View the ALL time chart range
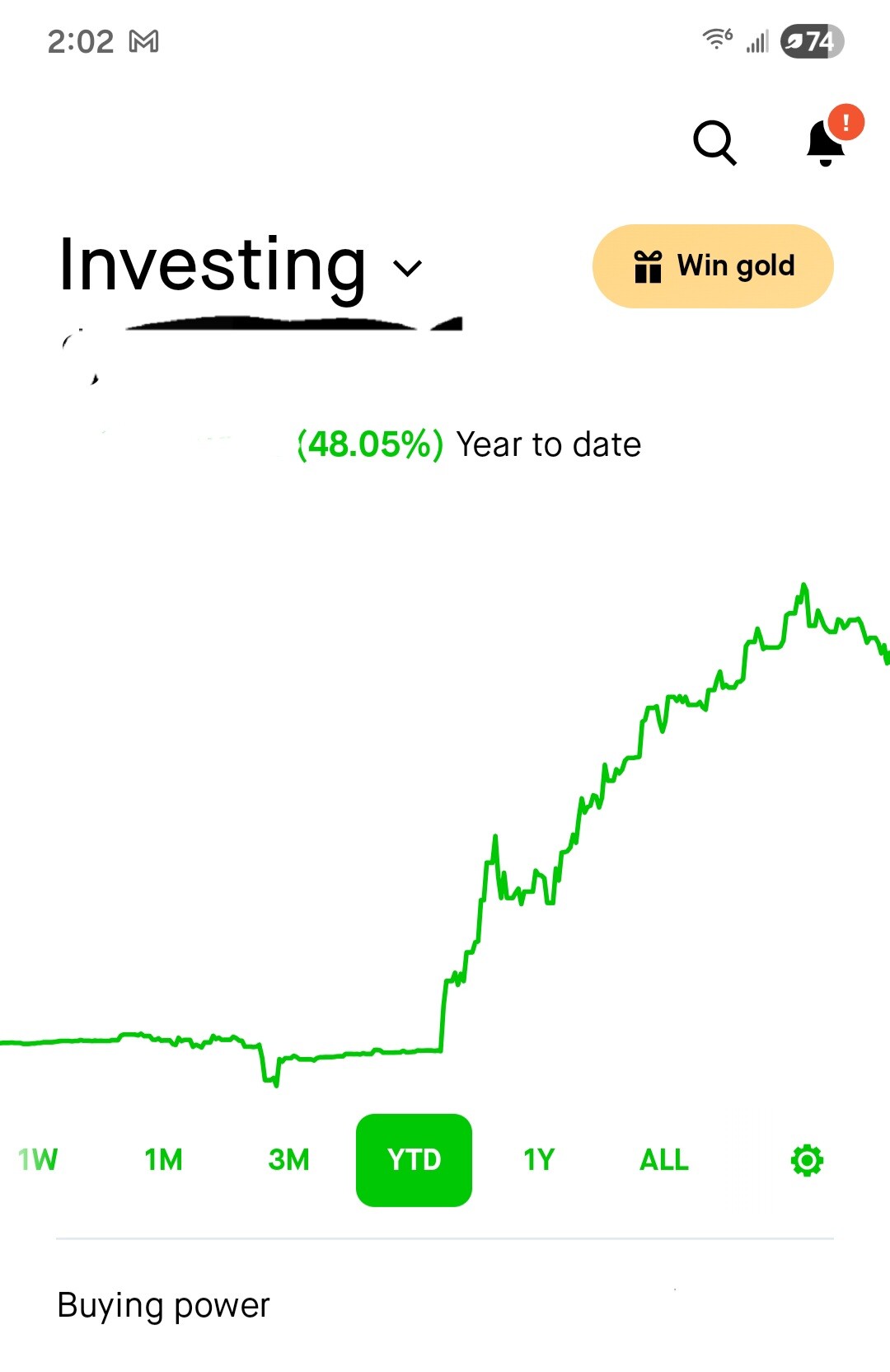The height and width of the screenshot is (1372, 890). tap(664, 1160)
